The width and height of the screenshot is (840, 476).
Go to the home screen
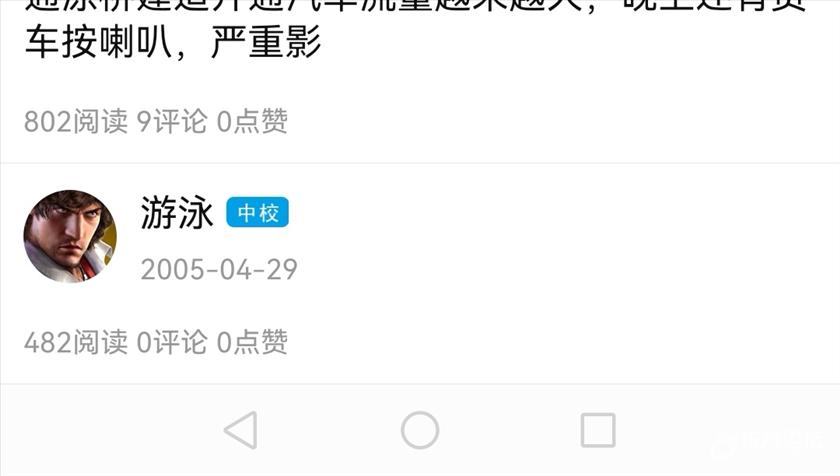[420, 430]
